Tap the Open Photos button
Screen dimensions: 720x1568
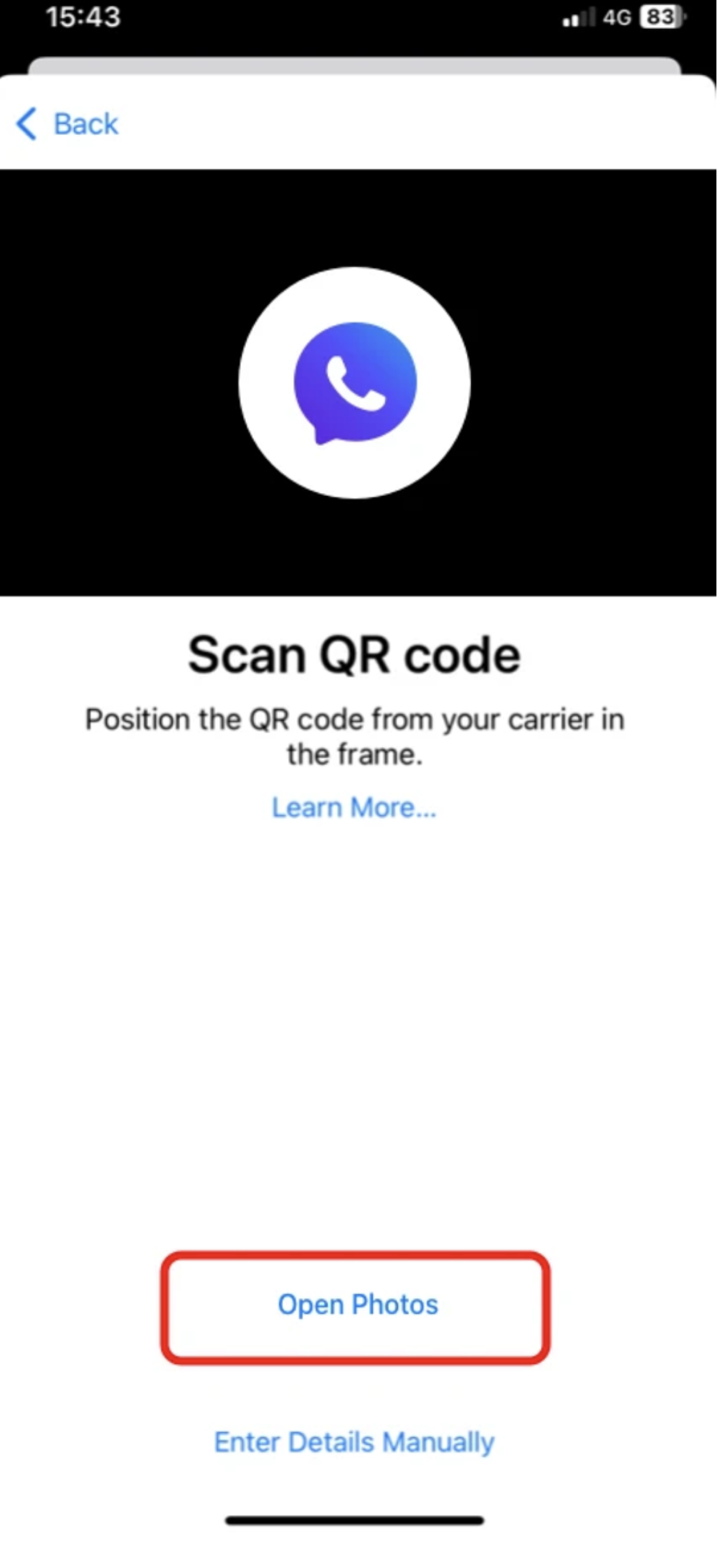[x=358, y=1304]
